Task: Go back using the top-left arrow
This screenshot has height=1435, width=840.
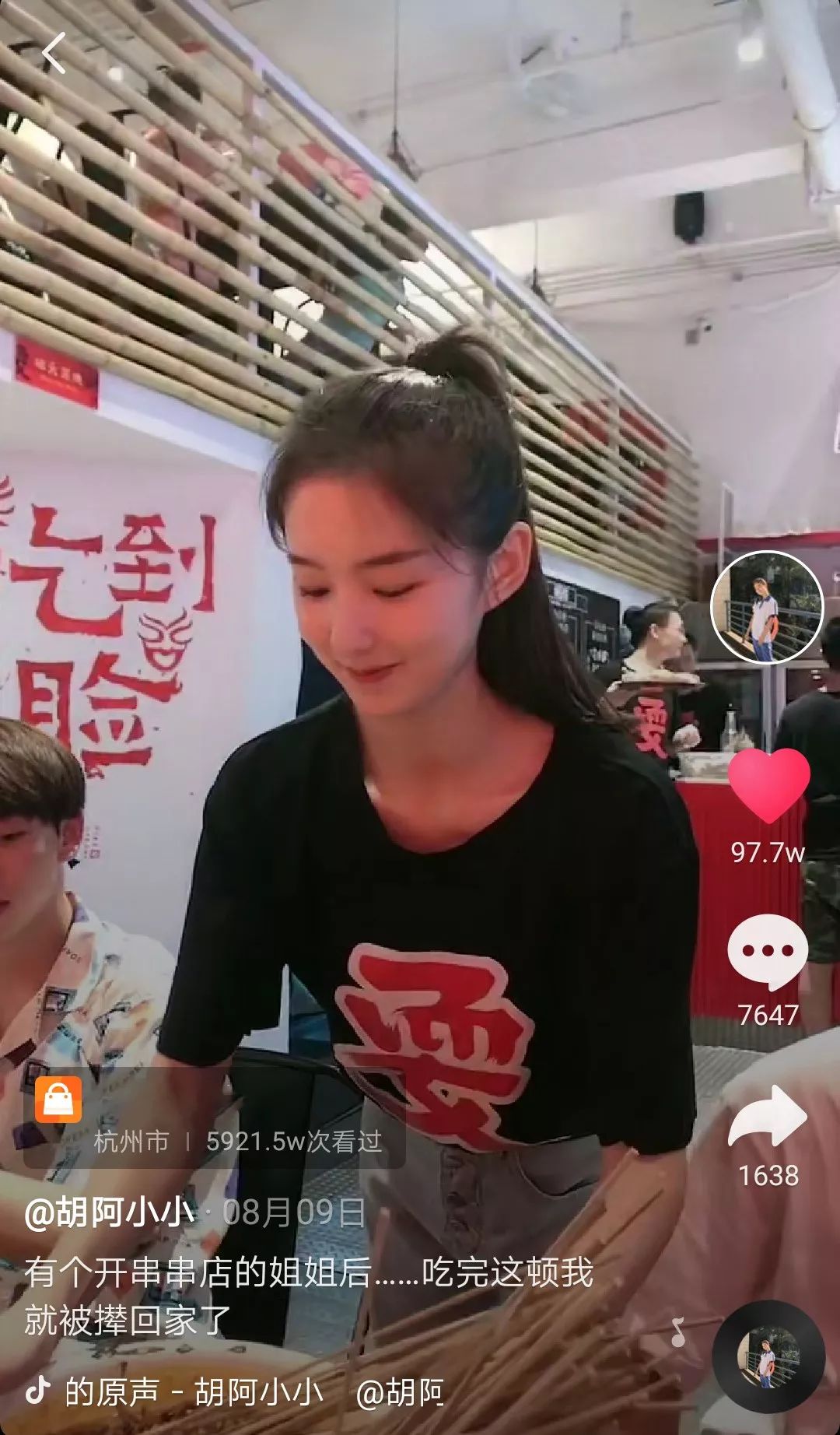Action: [53, 54]
